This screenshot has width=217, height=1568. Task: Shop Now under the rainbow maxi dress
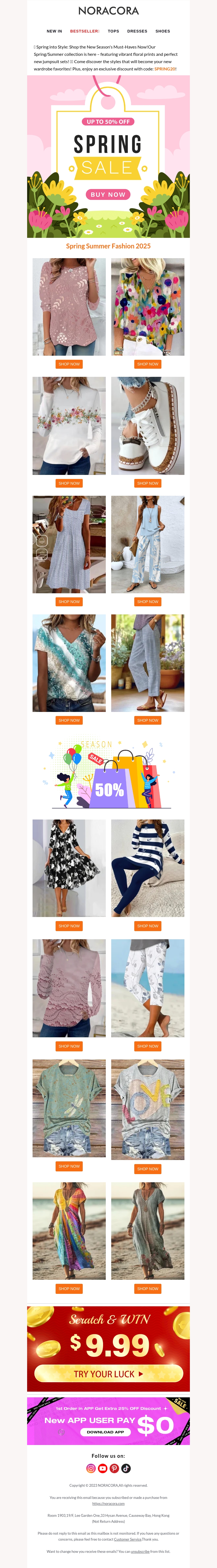pyautogui.click(x=69, y=1289)
